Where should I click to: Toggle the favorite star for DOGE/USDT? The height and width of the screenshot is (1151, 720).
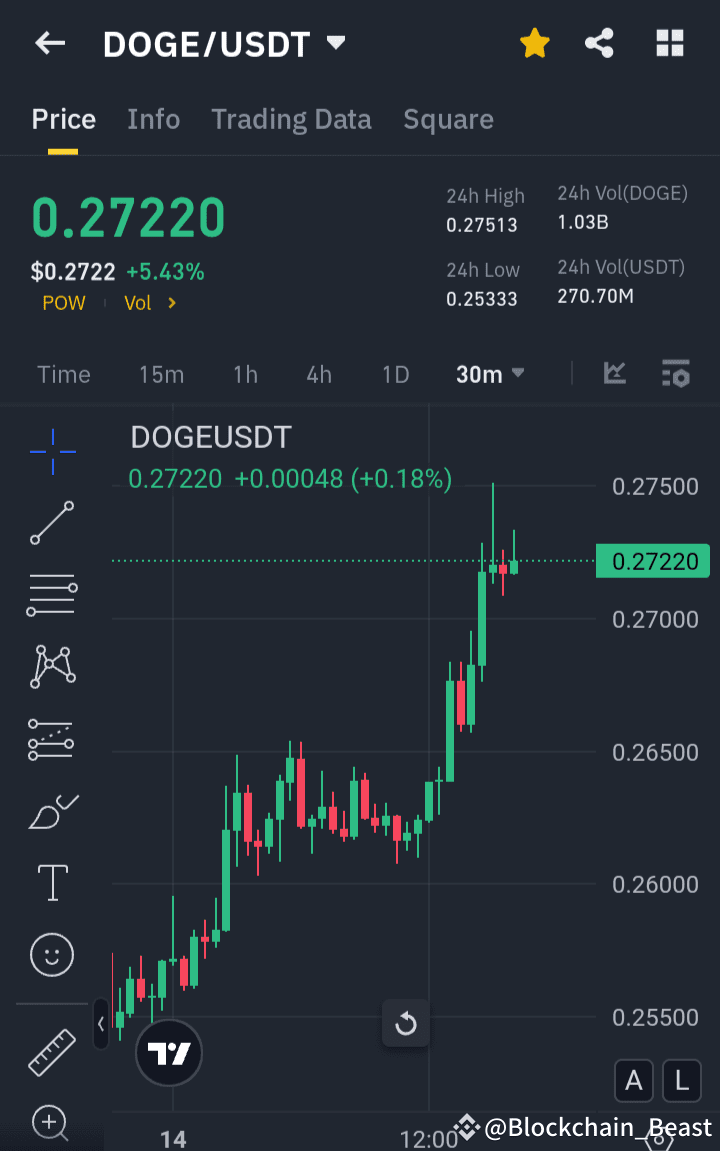coord(535,43)
